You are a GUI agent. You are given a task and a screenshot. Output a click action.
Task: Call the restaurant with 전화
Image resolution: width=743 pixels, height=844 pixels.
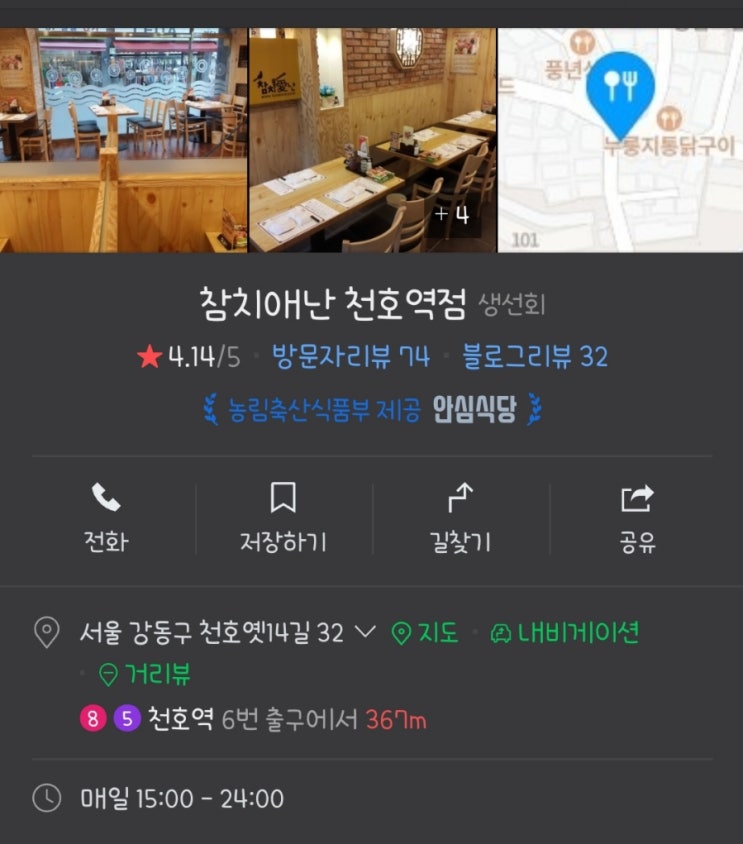[x=106, y=518]
